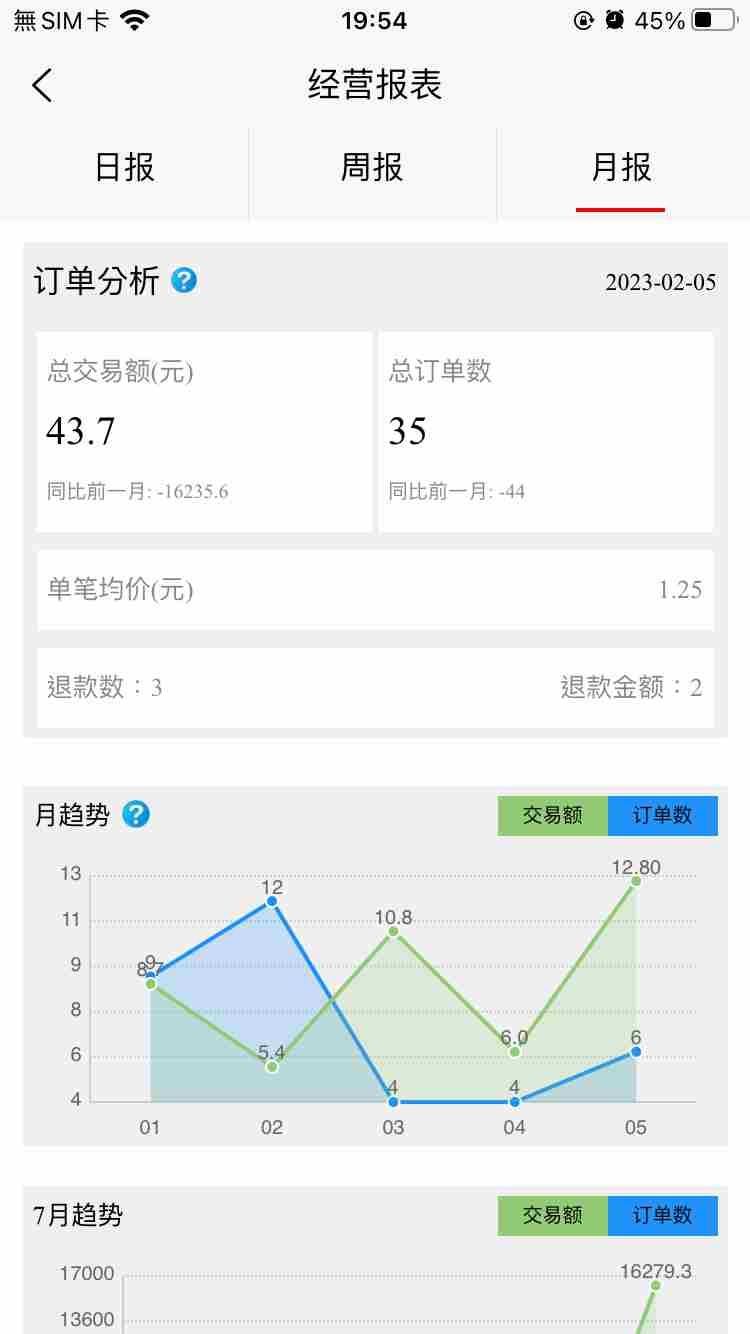Open help icon next to 月趋势
Viewport: 750px width, 1334px height.
(x=136, y=814)
